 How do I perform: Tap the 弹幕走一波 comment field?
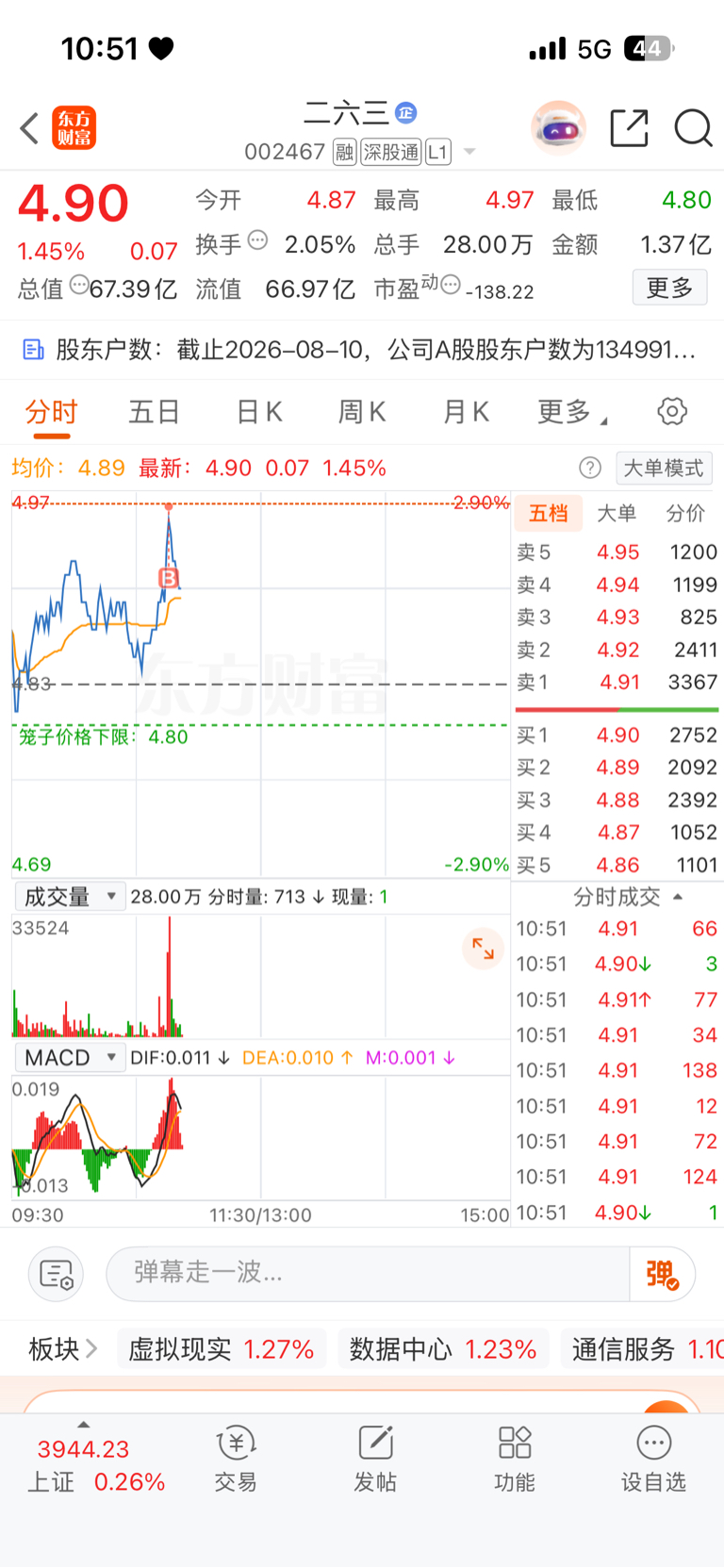coord(368,1273)
